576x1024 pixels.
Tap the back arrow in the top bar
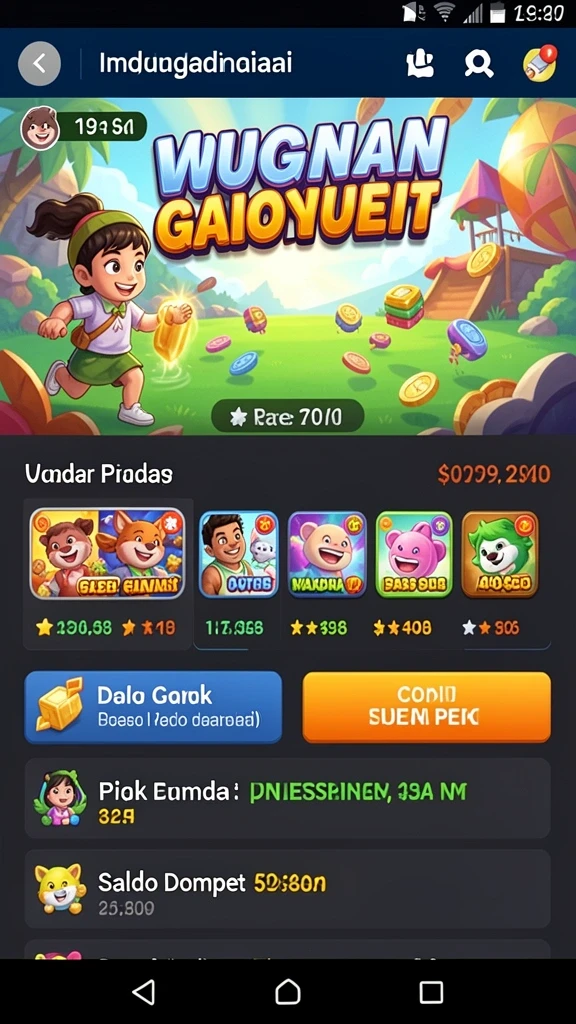[x=40, y=63]
